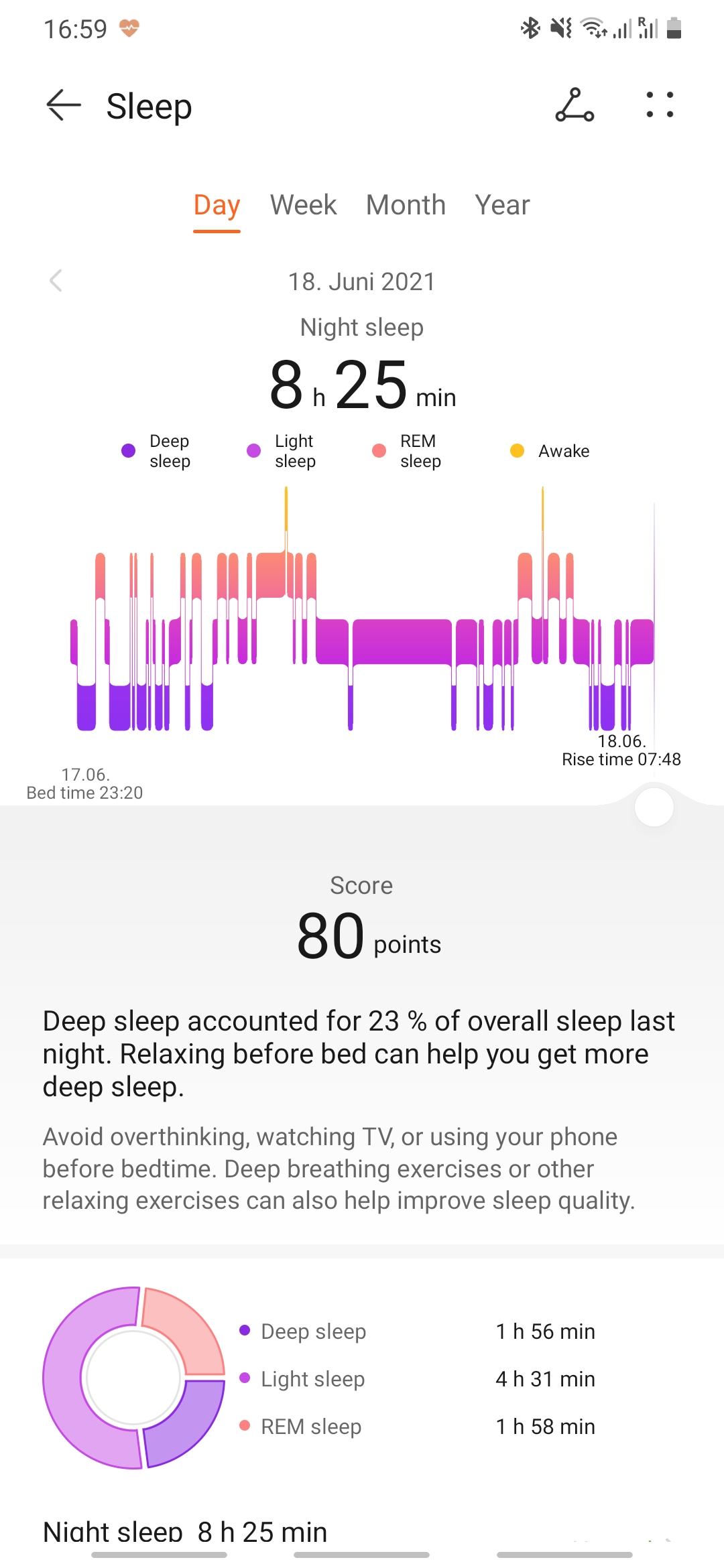Screen dimensions: 724x1568
Task: Switch to the Year tab
Action: [x=502, y=205]
